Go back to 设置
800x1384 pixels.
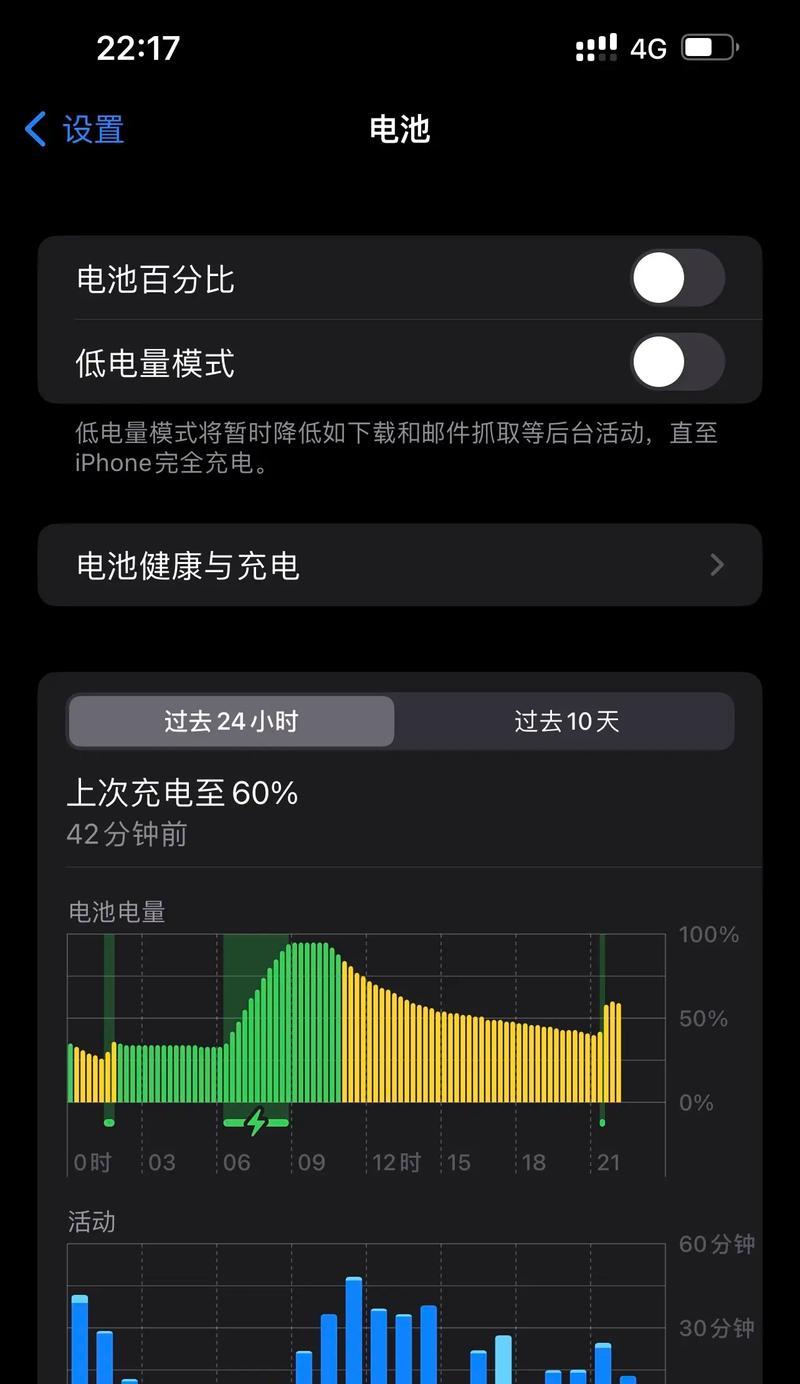pos(75,130)
